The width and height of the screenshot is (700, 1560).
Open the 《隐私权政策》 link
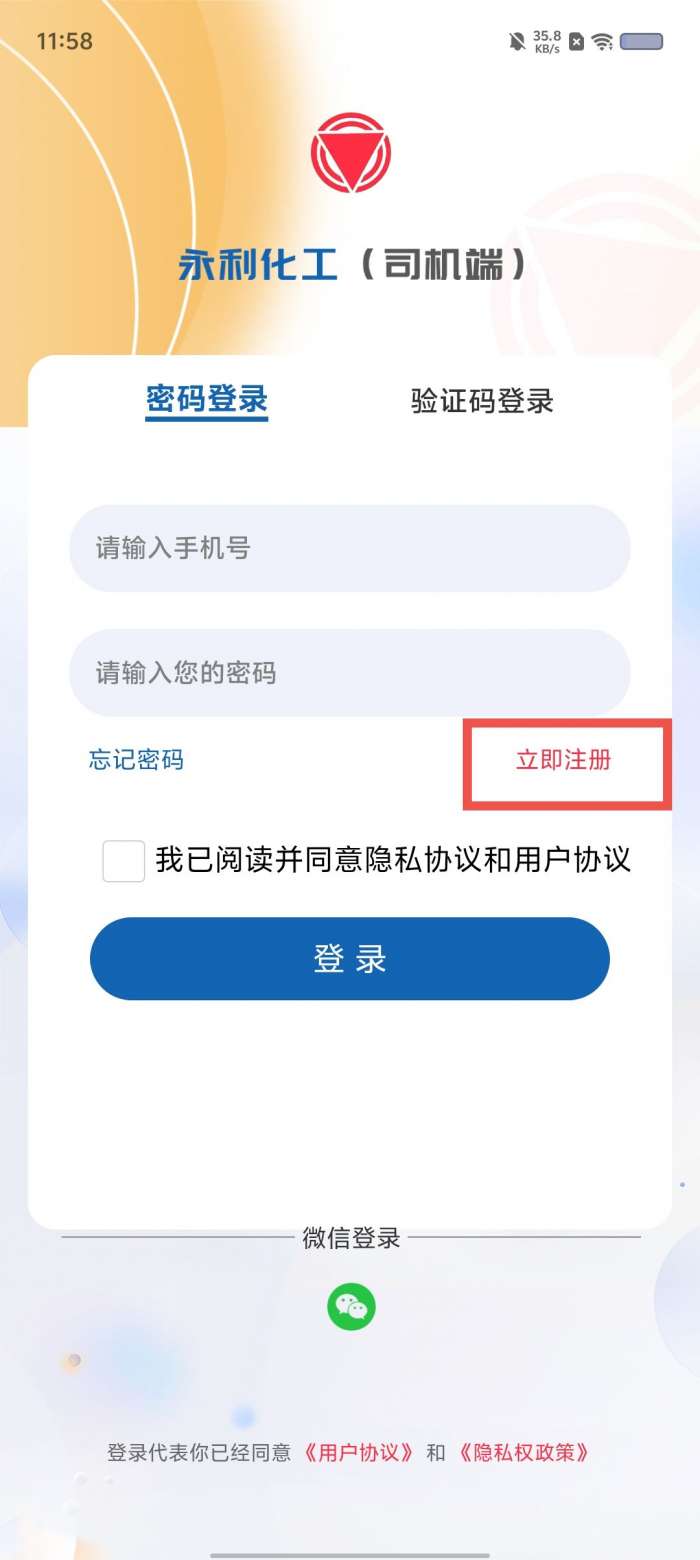[523, 1453]
